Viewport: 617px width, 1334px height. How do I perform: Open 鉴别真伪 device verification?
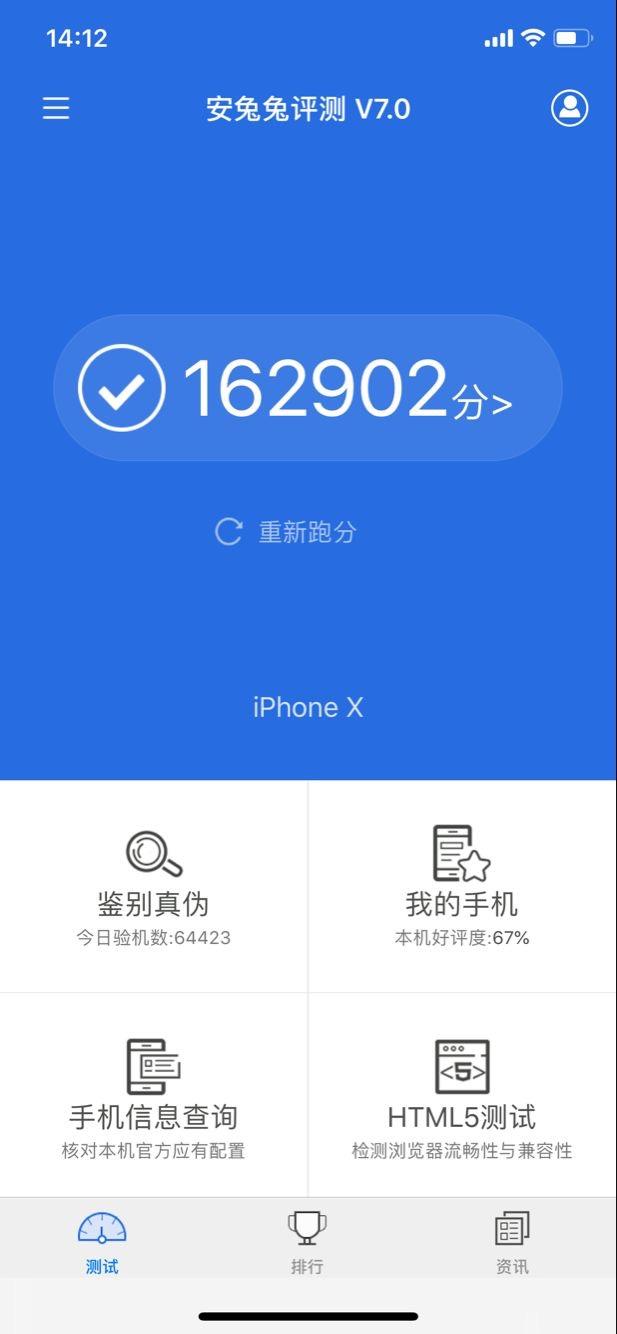tap(154, 884)
